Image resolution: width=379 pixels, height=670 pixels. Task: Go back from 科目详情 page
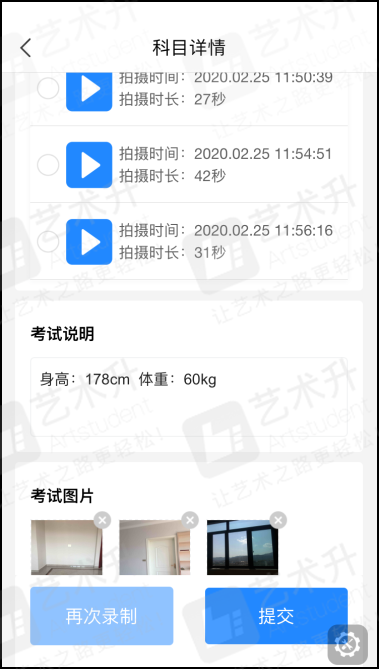(26, 47)
